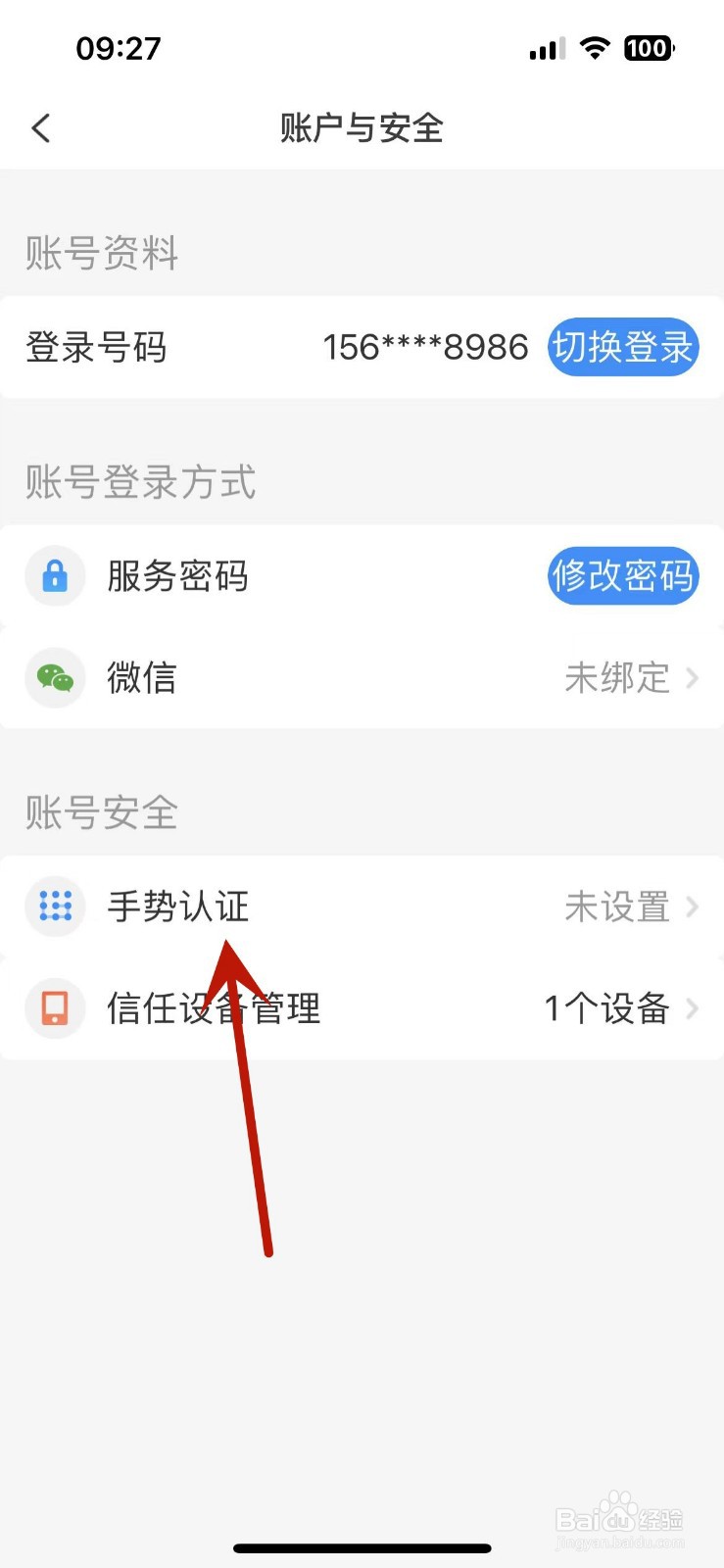
Task: Click the 修改密码 button
Action: pyautogui.click(x=623, y=576)
